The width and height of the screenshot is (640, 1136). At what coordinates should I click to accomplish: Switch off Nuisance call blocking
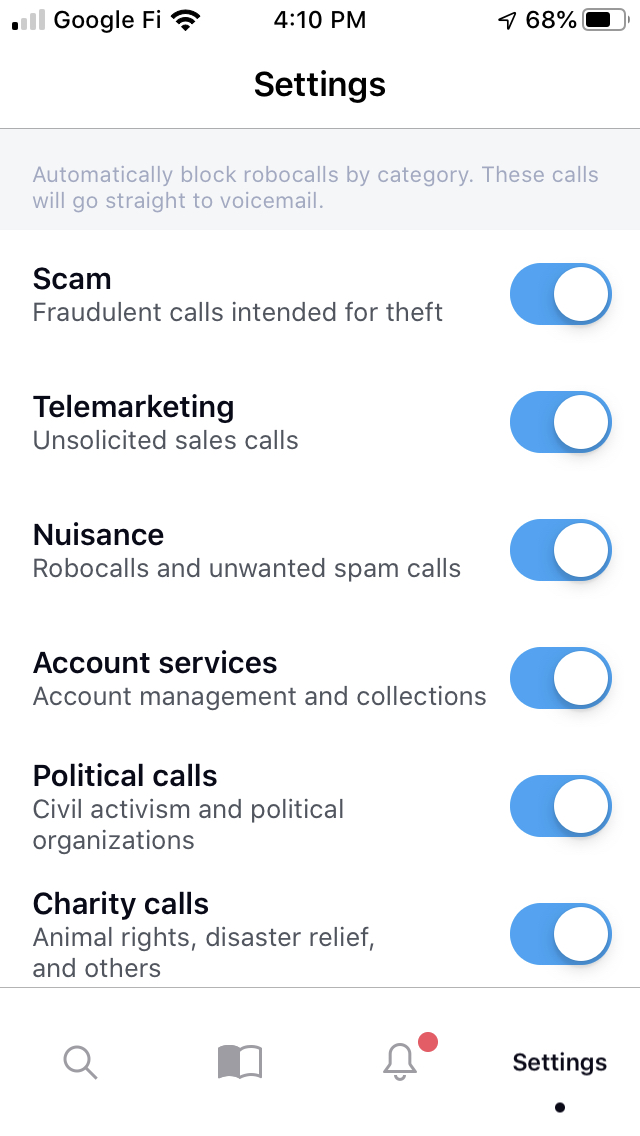click(x=560, y=550)
